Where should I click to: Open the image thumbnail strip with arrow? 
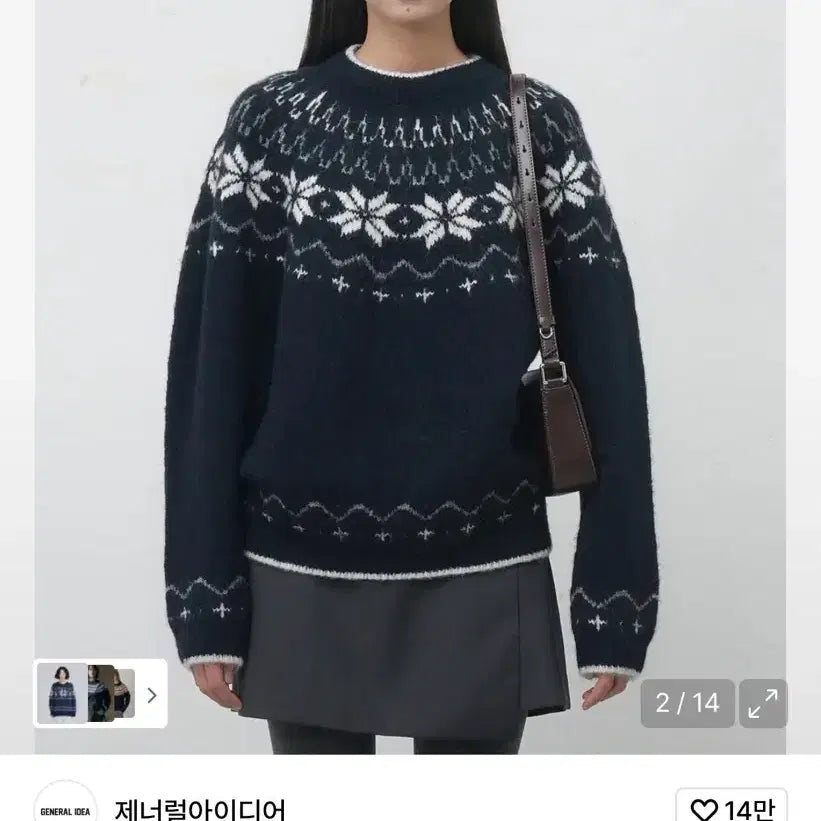coord(151,693)
